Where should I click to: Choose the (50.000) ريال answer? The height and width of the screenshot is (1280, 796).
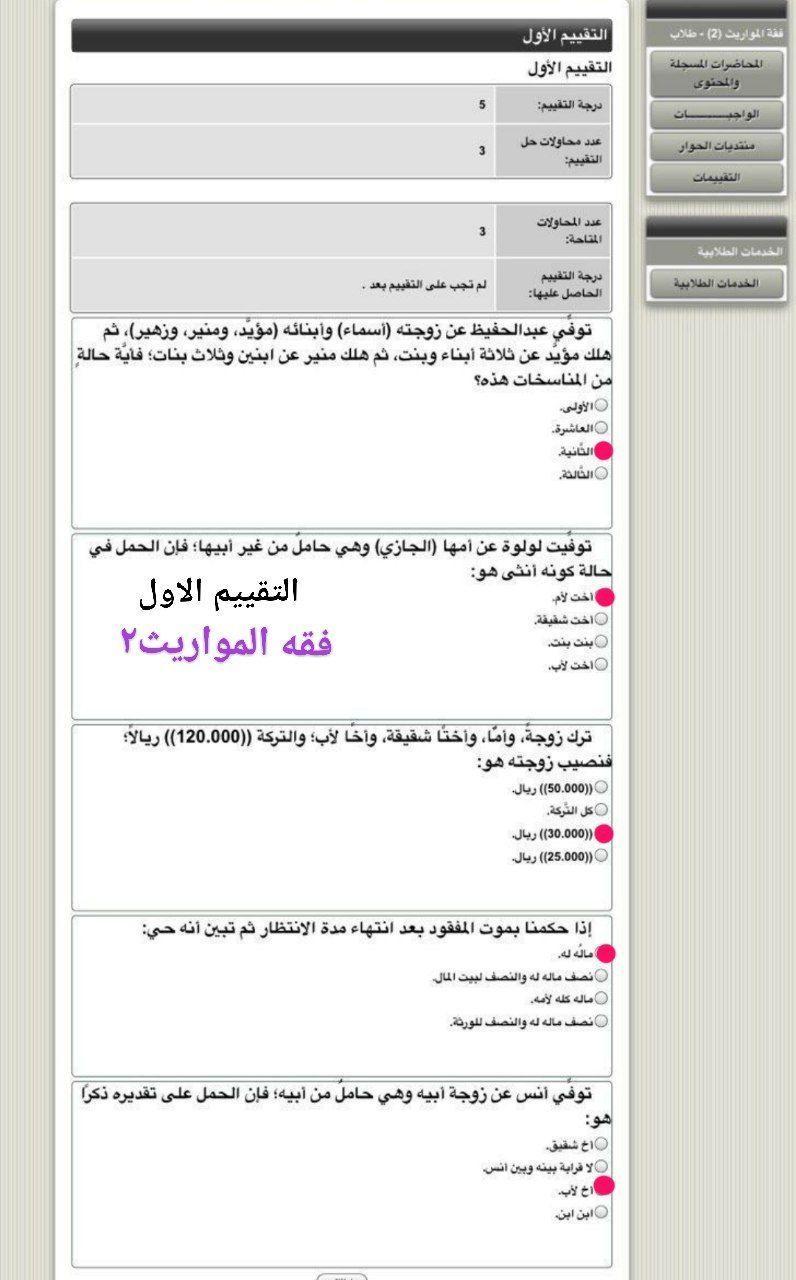click(x=601, y=788)
